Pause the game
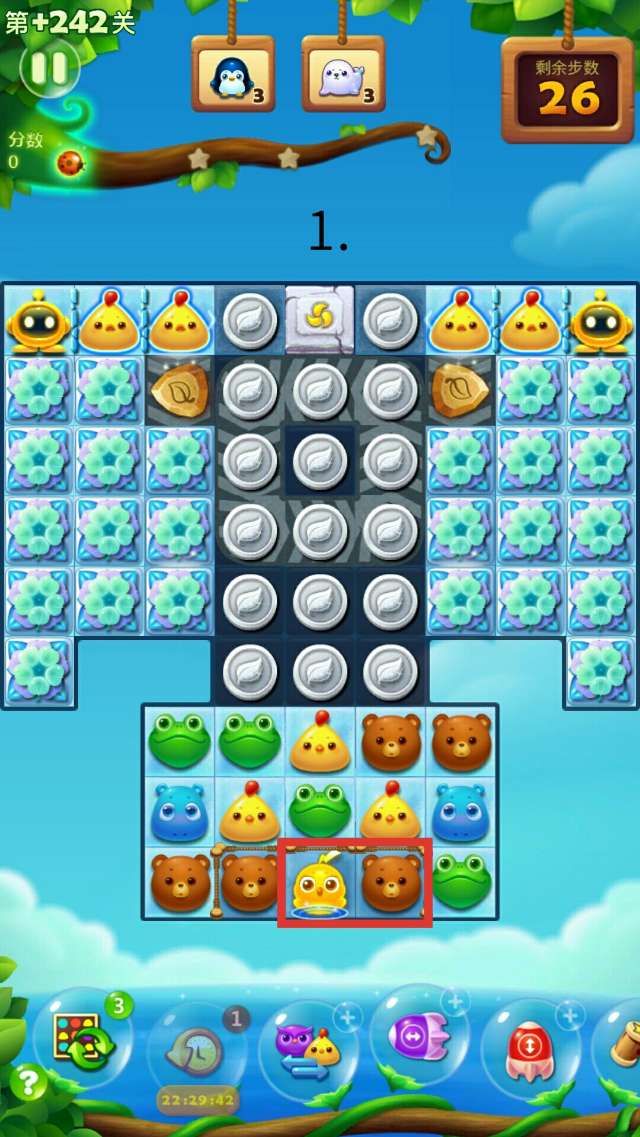This screenshot has height=1137, width=640. pyautogui.click(x=49, y=68)
